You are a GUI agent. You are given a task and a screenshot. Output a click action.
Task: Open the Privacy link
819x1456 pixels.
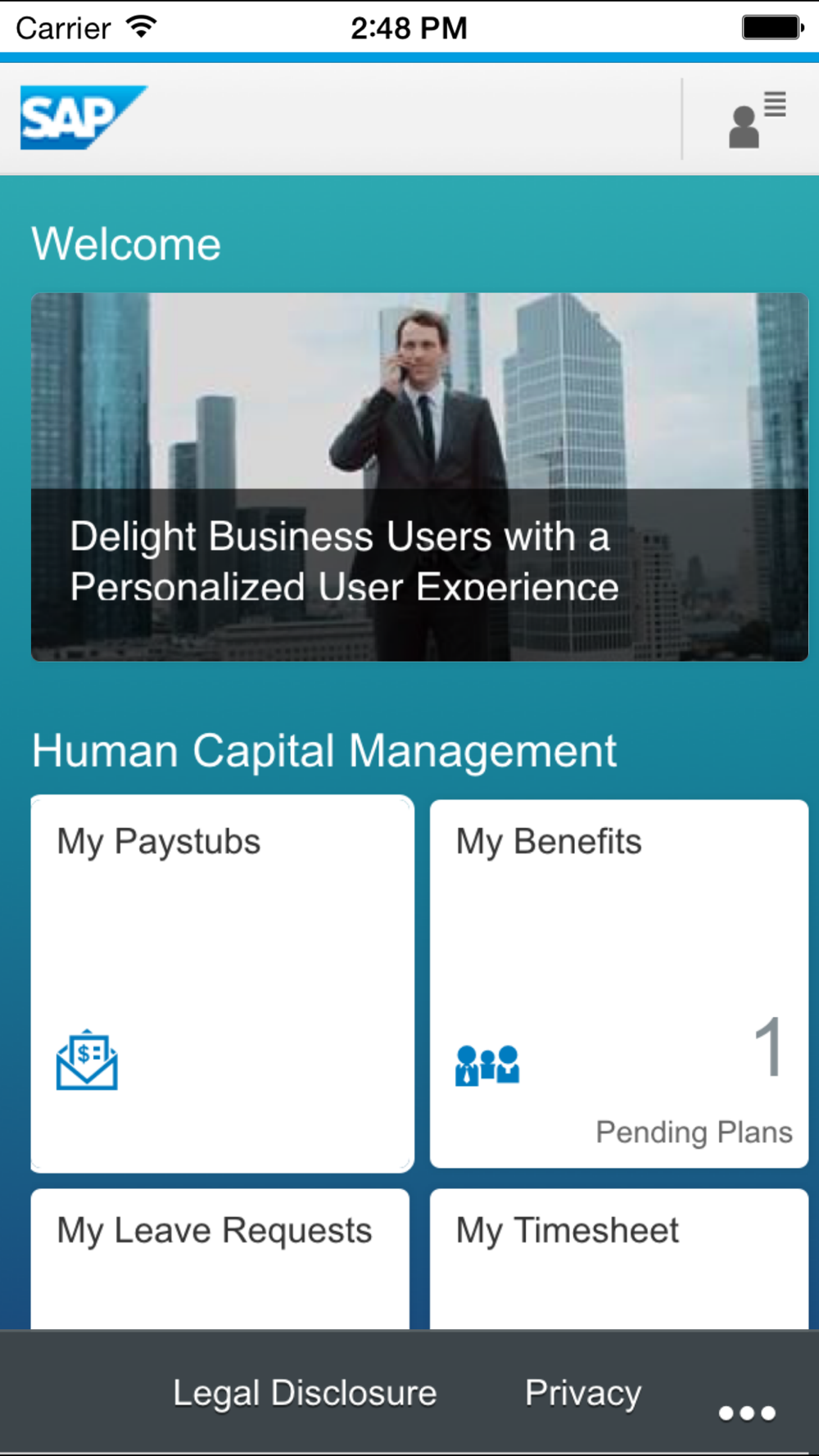(x=583, y=1393)
